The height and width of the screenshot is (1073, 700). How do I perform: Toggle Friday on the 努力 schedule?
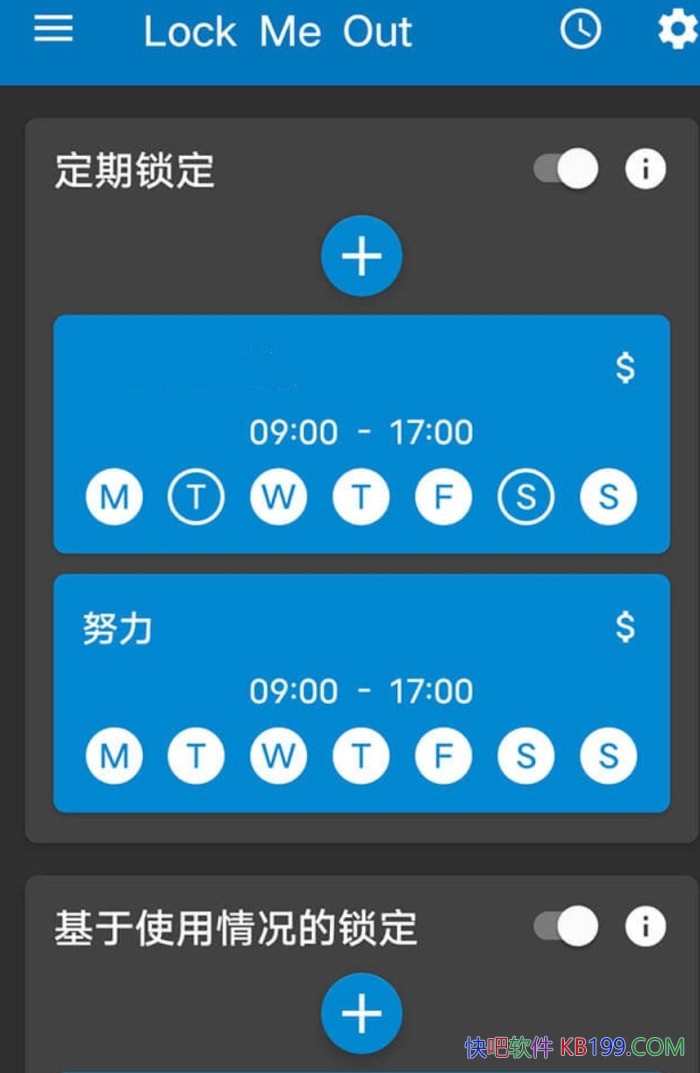443,756
